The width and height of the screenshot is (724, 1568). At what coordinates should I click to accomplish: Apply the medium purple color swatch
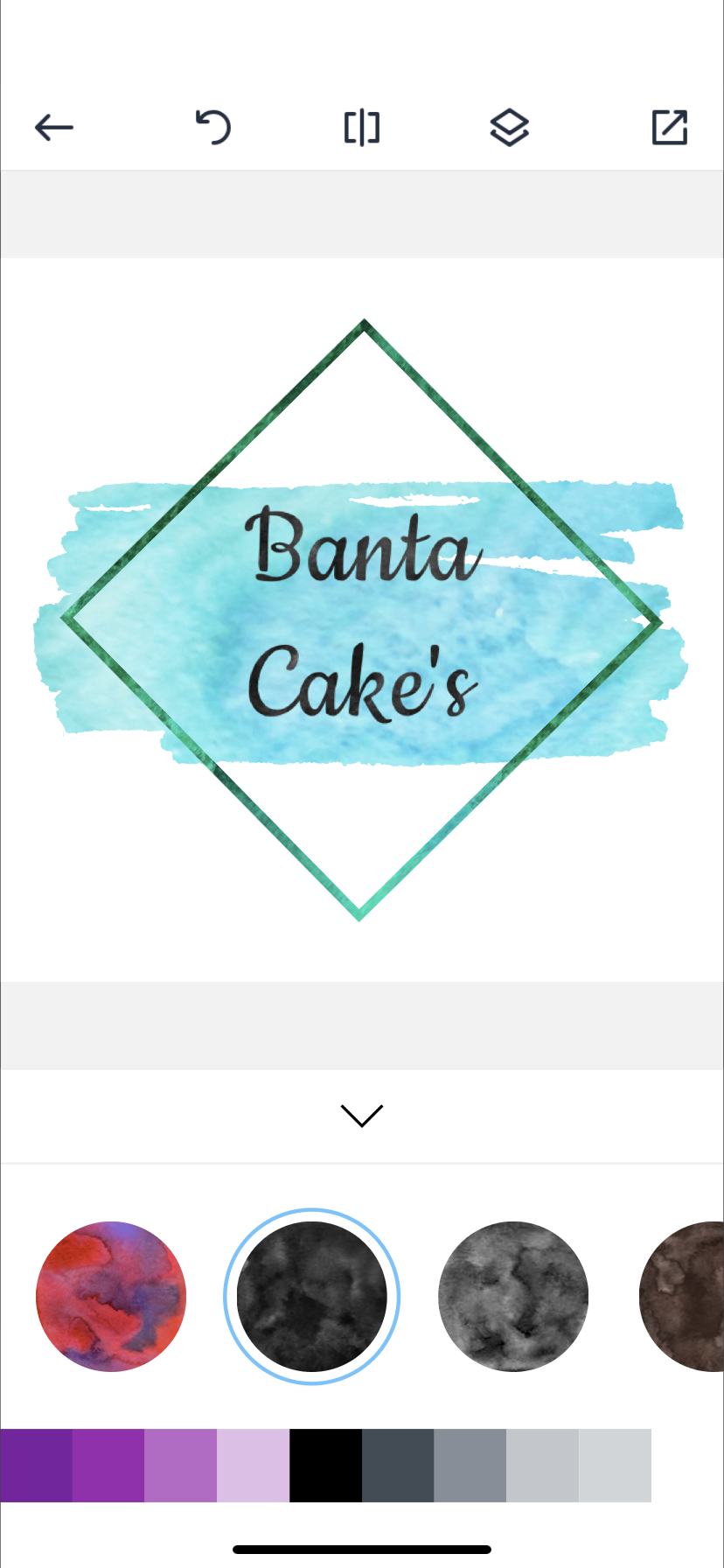108,1465
